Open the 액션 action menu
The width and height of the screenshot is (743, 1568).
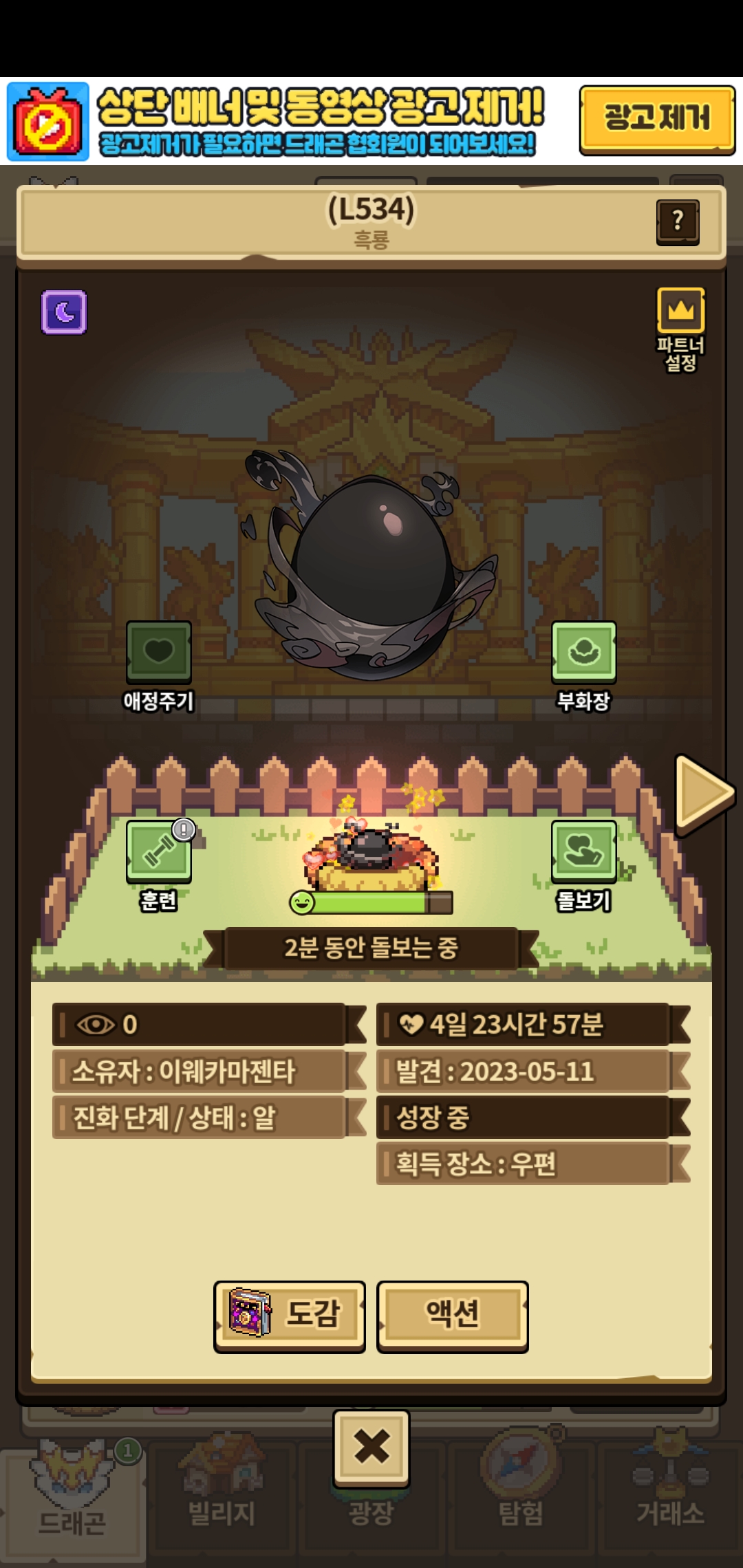453,1316
